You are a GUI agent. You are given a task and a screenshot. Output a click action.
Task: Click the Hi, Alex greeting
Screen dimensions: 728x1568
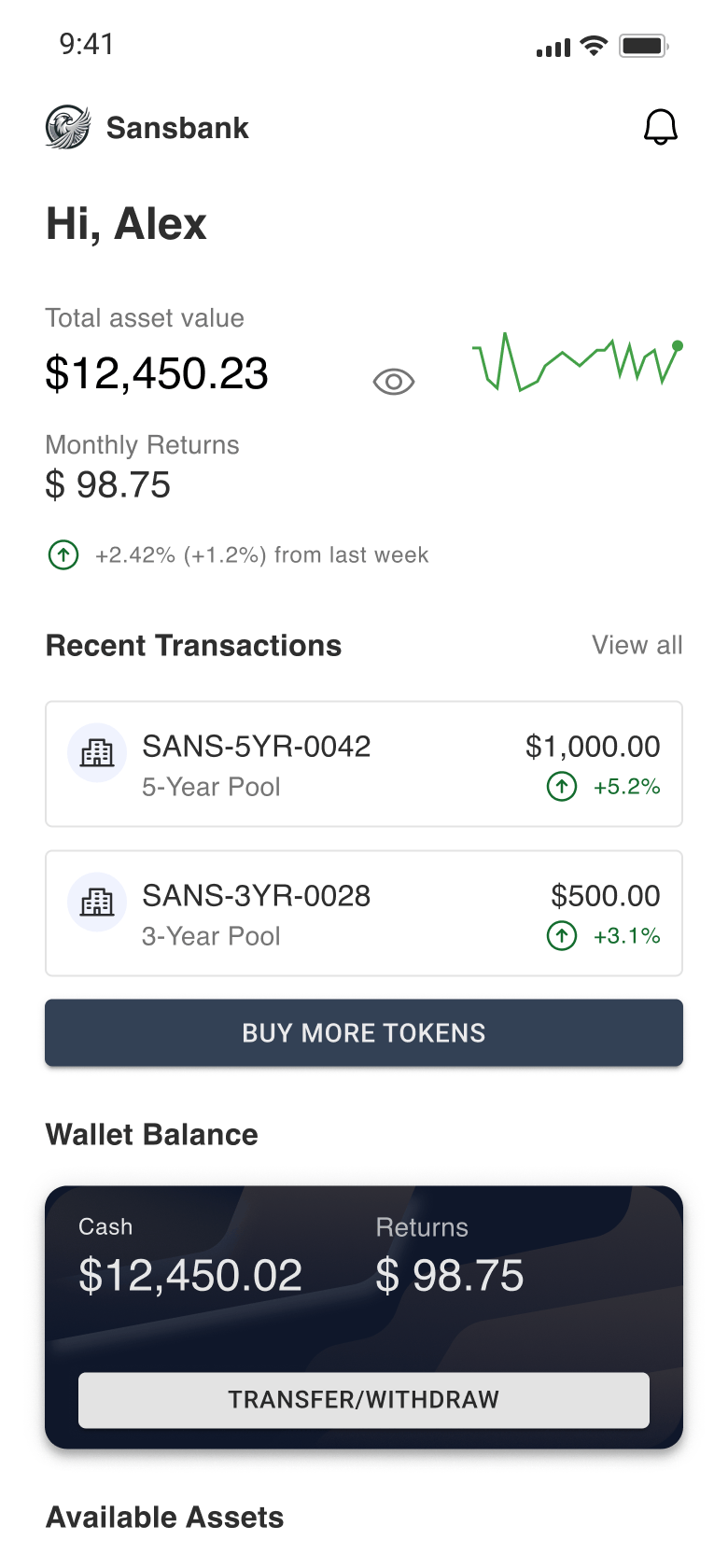click(126, 224)
